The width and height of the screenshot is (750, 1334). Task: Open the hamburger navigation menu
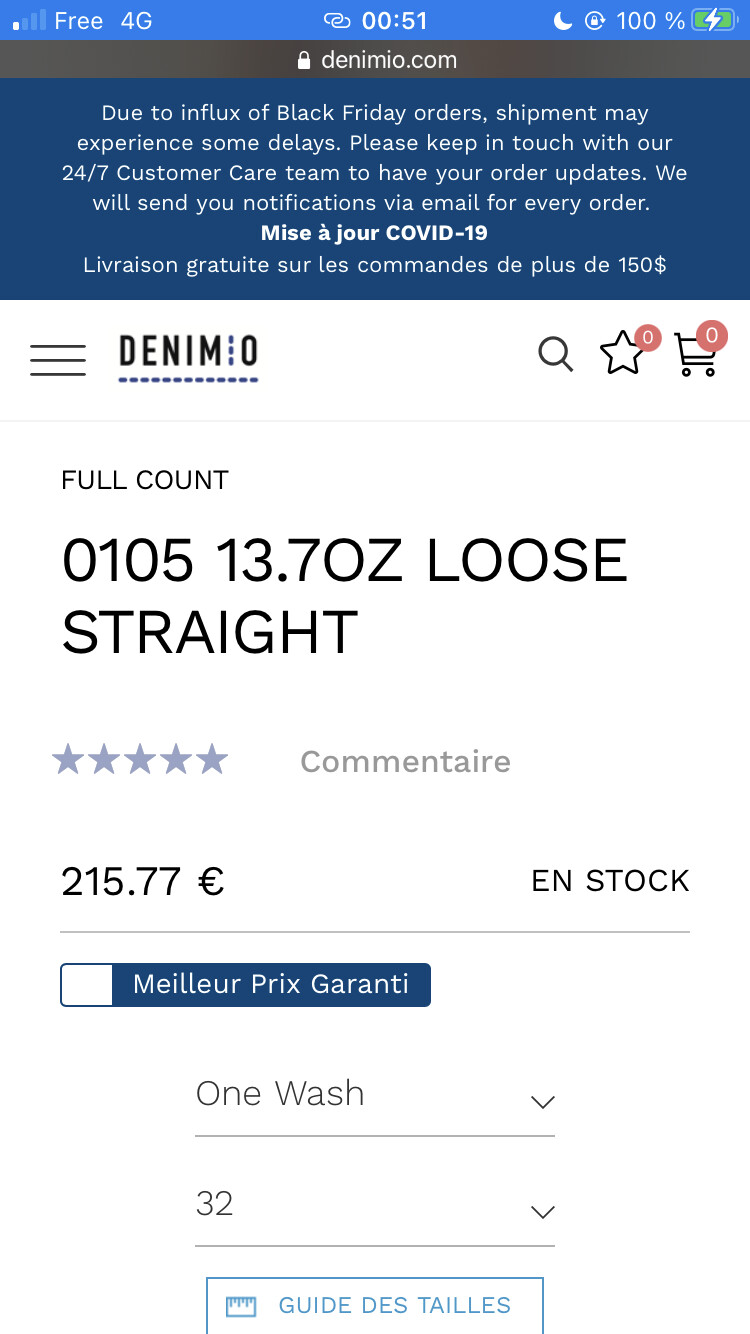[58, 359]
